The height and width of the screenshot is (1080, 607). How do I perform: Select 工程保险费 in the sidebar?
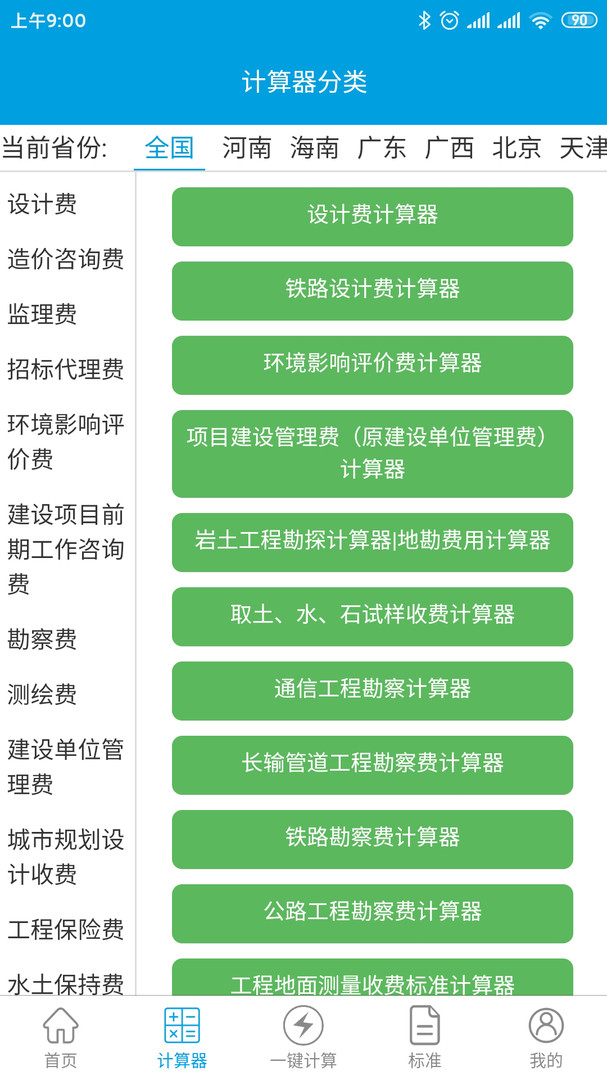[66, 929]
